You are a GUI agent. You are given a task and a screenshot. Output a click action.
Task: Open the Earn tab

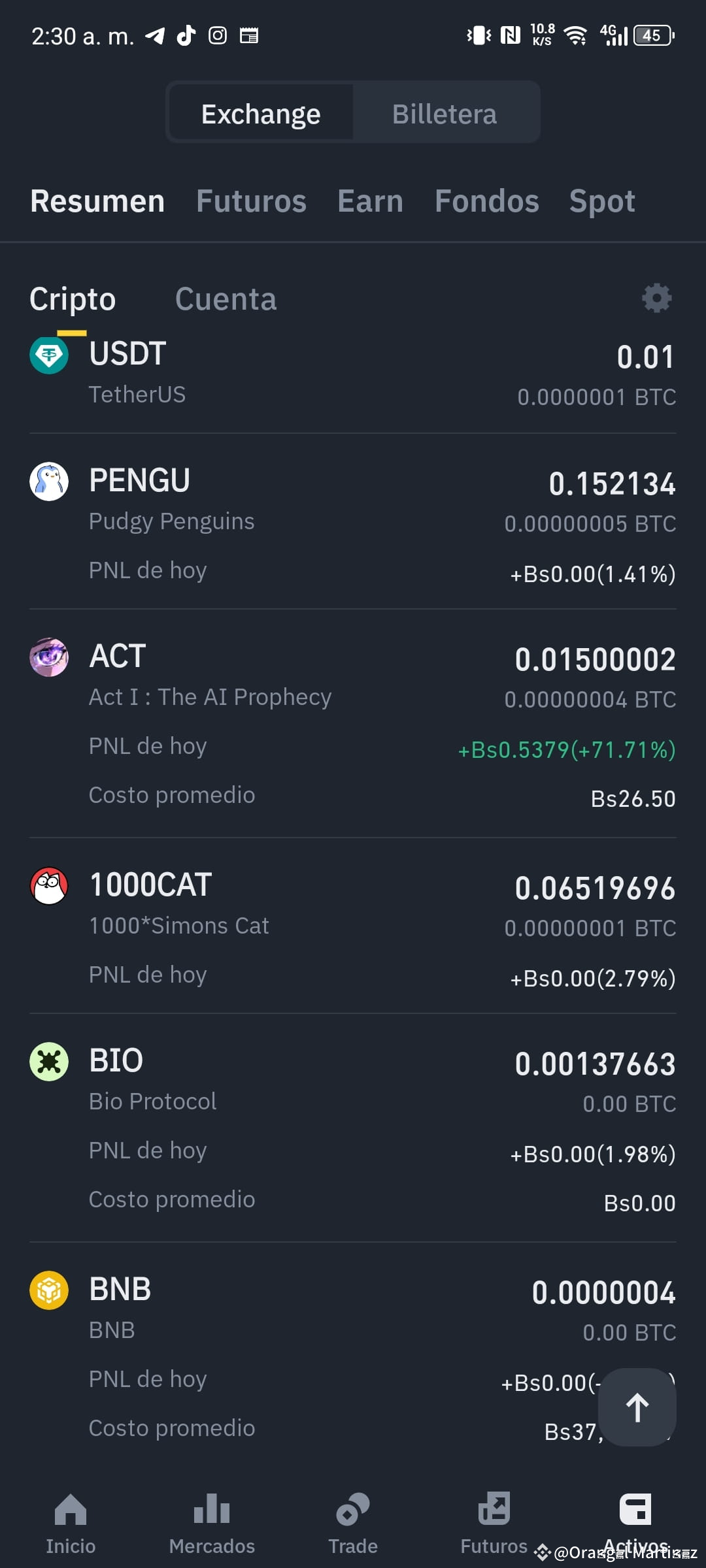pos(370,201)
